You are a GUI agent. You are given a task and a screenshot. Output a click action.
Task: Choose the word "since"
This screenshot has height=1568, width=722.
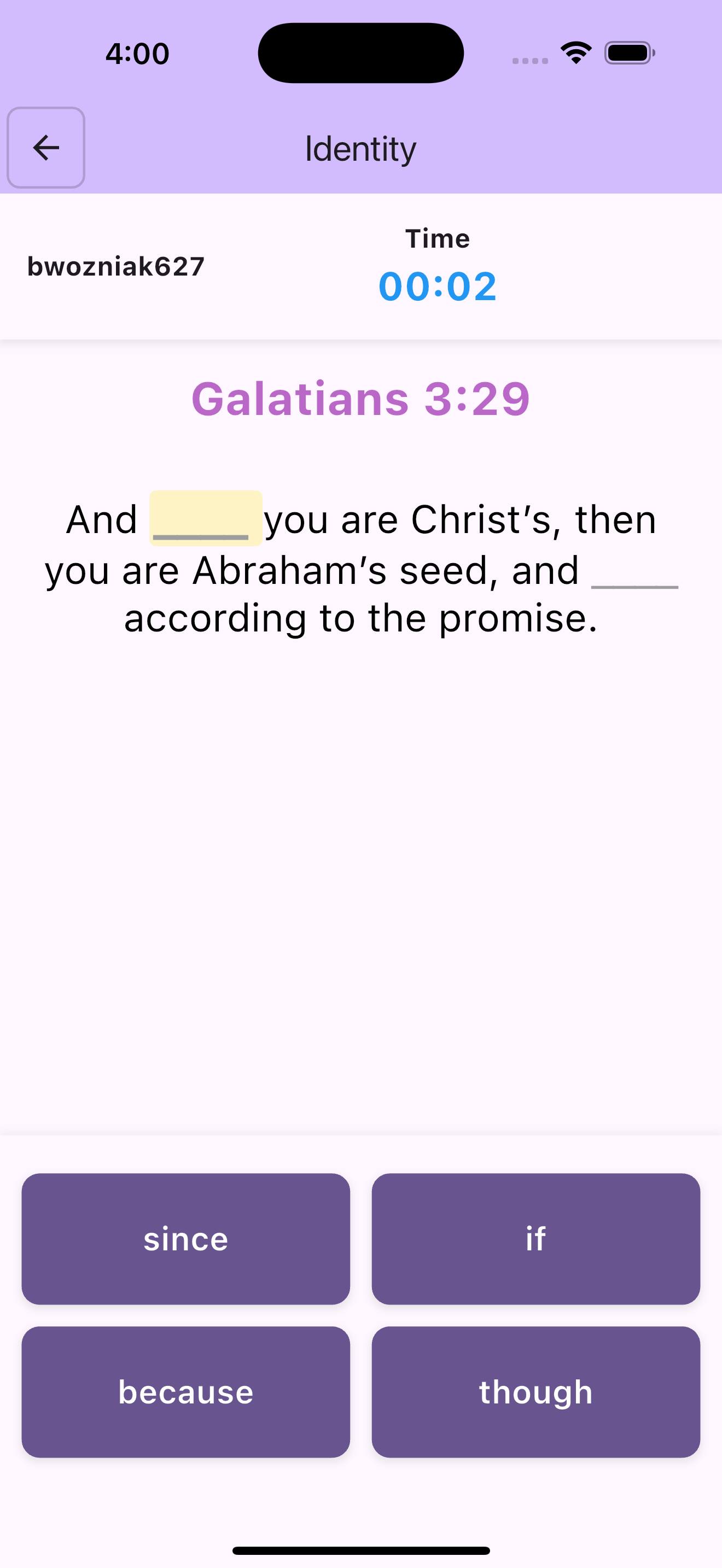click(185, 1239)
